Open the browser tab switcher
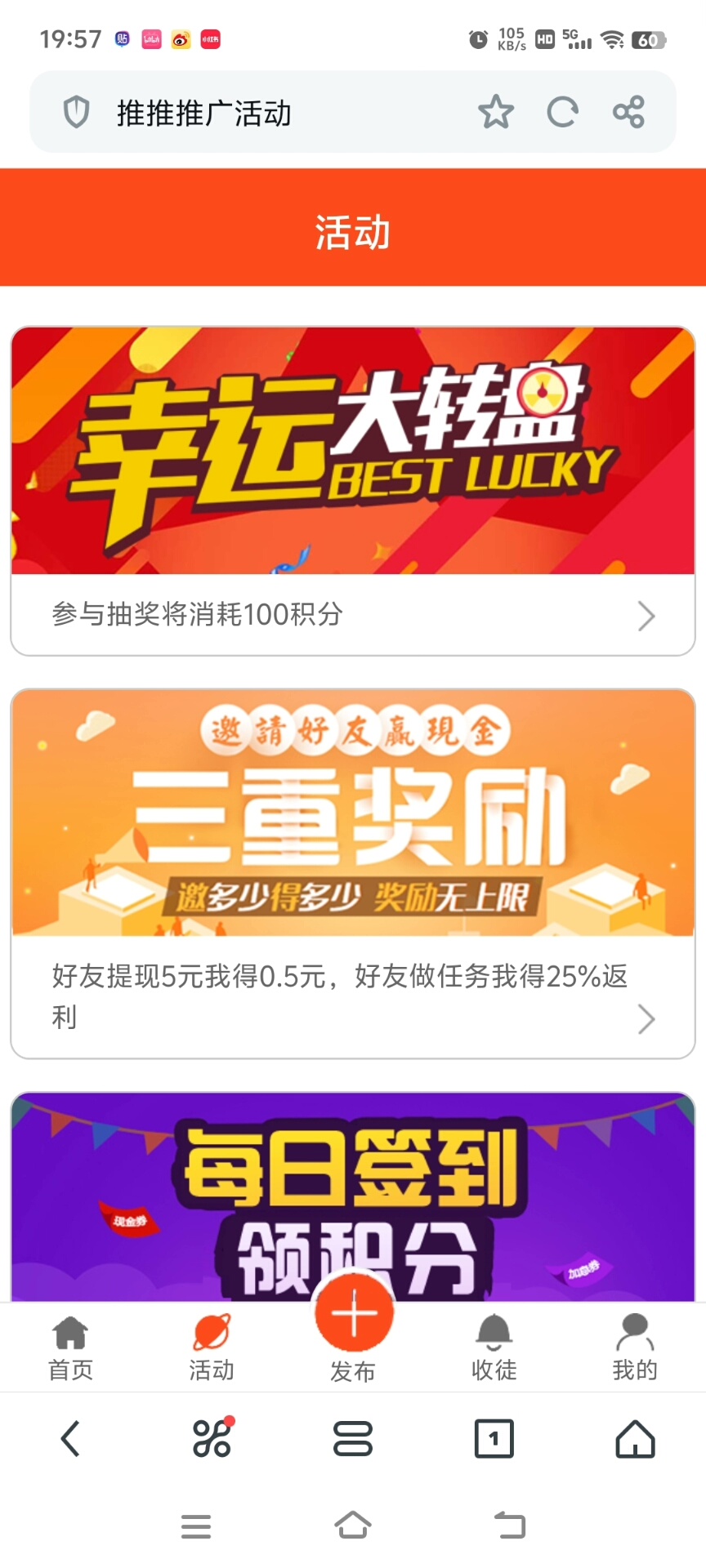 point(494,1438)
